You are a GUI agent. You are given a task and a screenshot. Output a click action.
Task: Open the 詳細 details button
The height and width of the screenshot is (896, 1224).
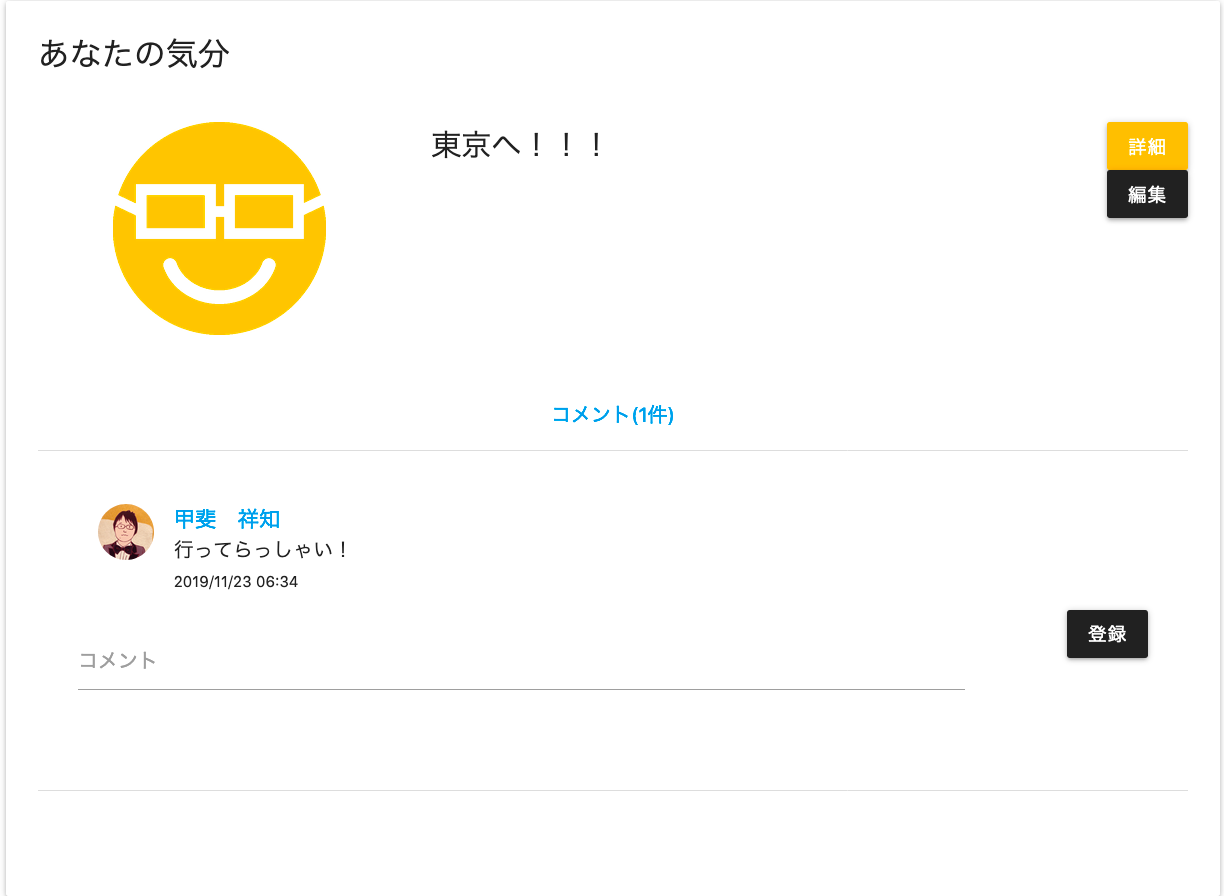click(1146, 147)
